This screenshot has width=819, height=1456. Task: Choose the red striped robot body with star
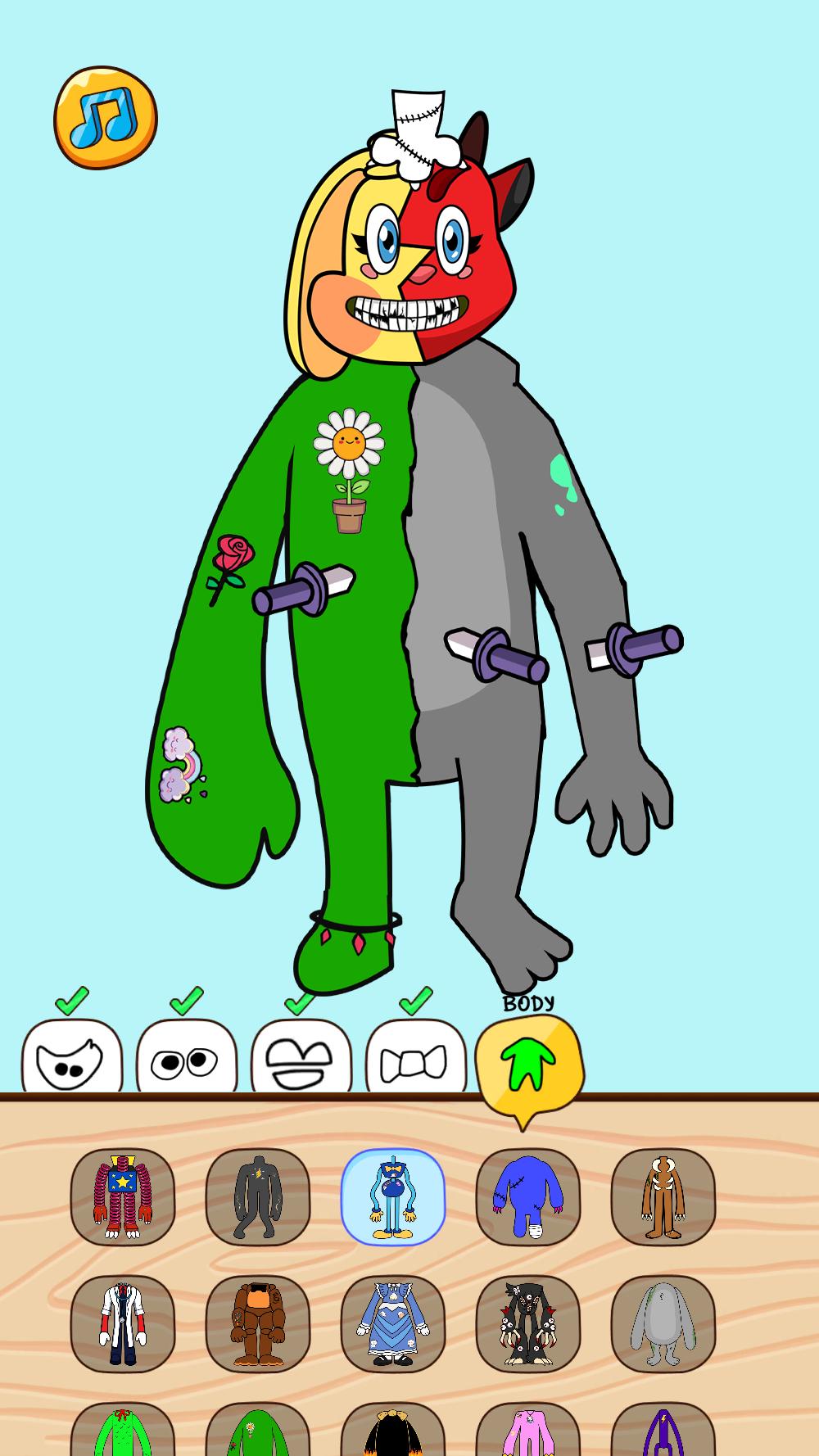pos(123,1197)
